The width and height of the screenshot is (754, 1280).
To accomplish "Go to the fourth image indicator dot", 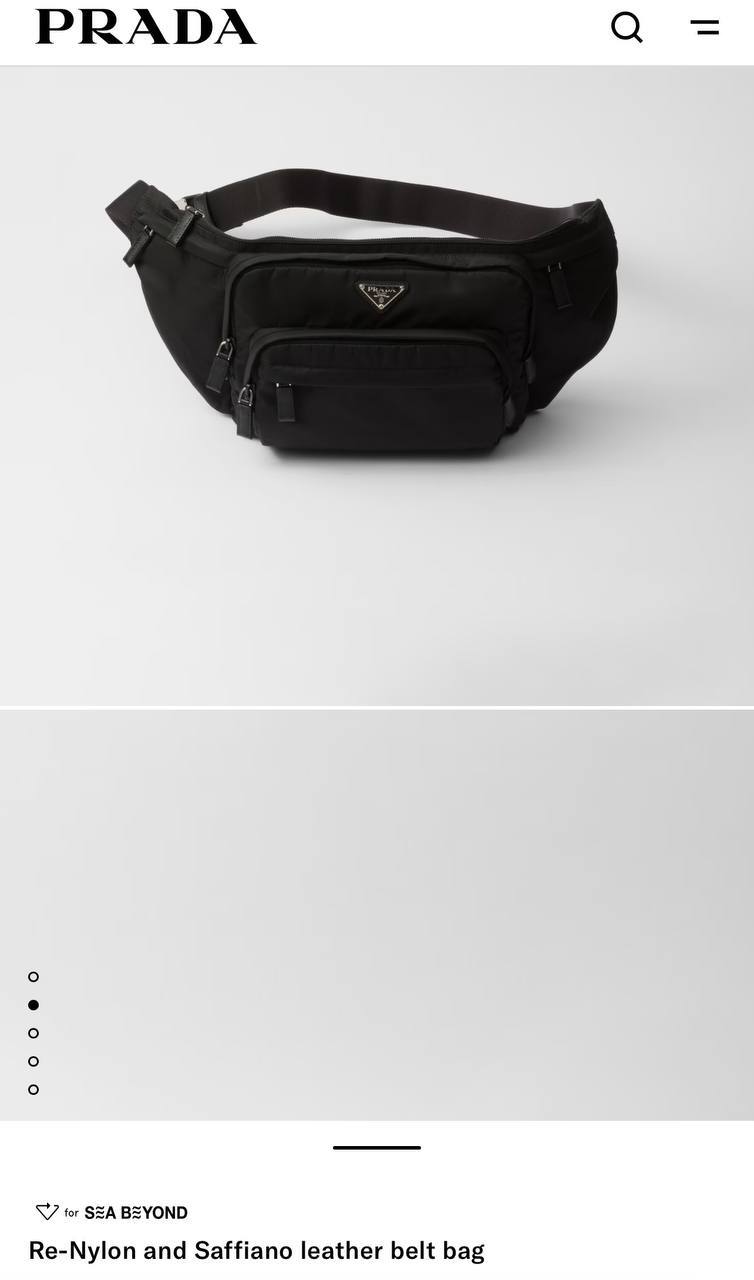I will pos(34,1061).
